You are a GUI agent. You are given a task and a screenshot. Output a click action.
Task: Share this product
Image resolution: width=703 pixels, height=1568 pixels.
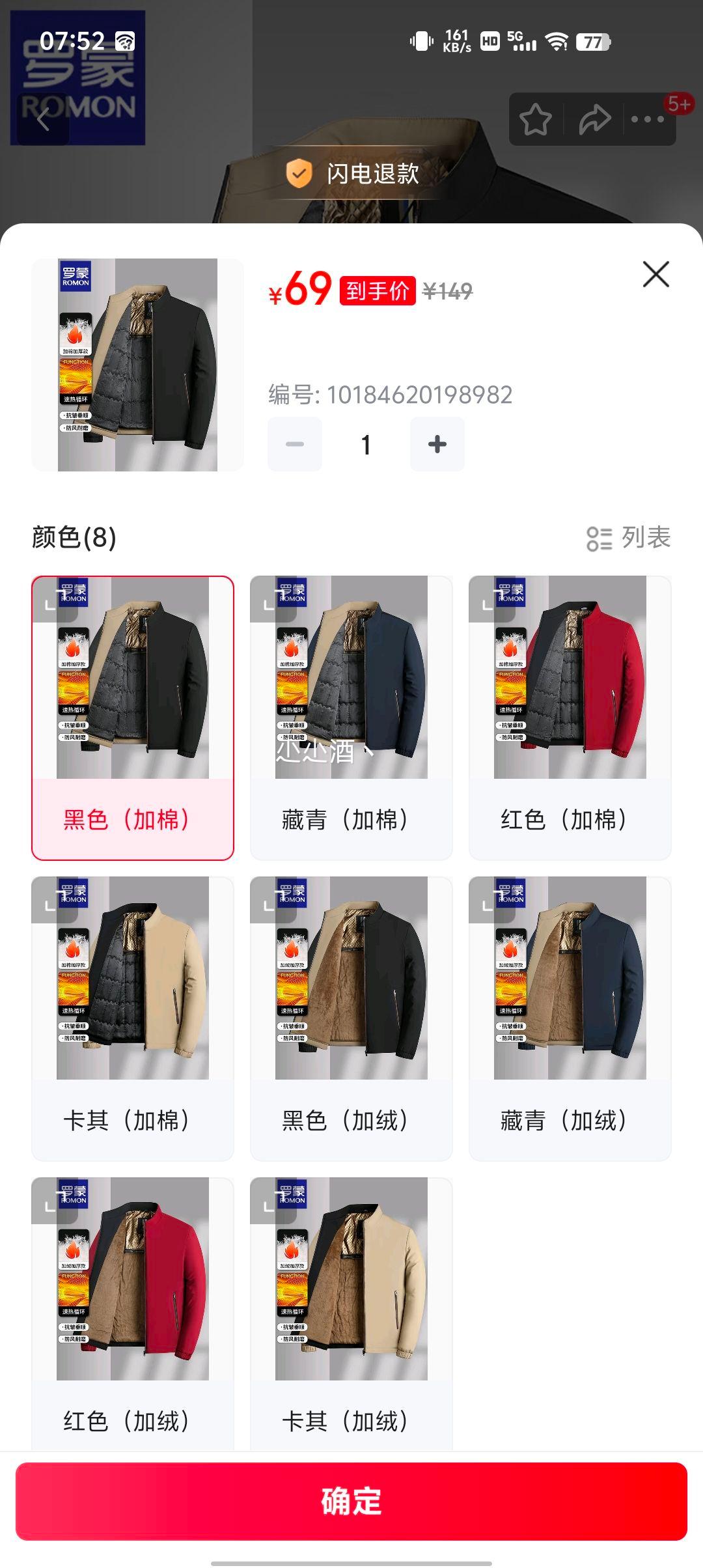point(594,119)
